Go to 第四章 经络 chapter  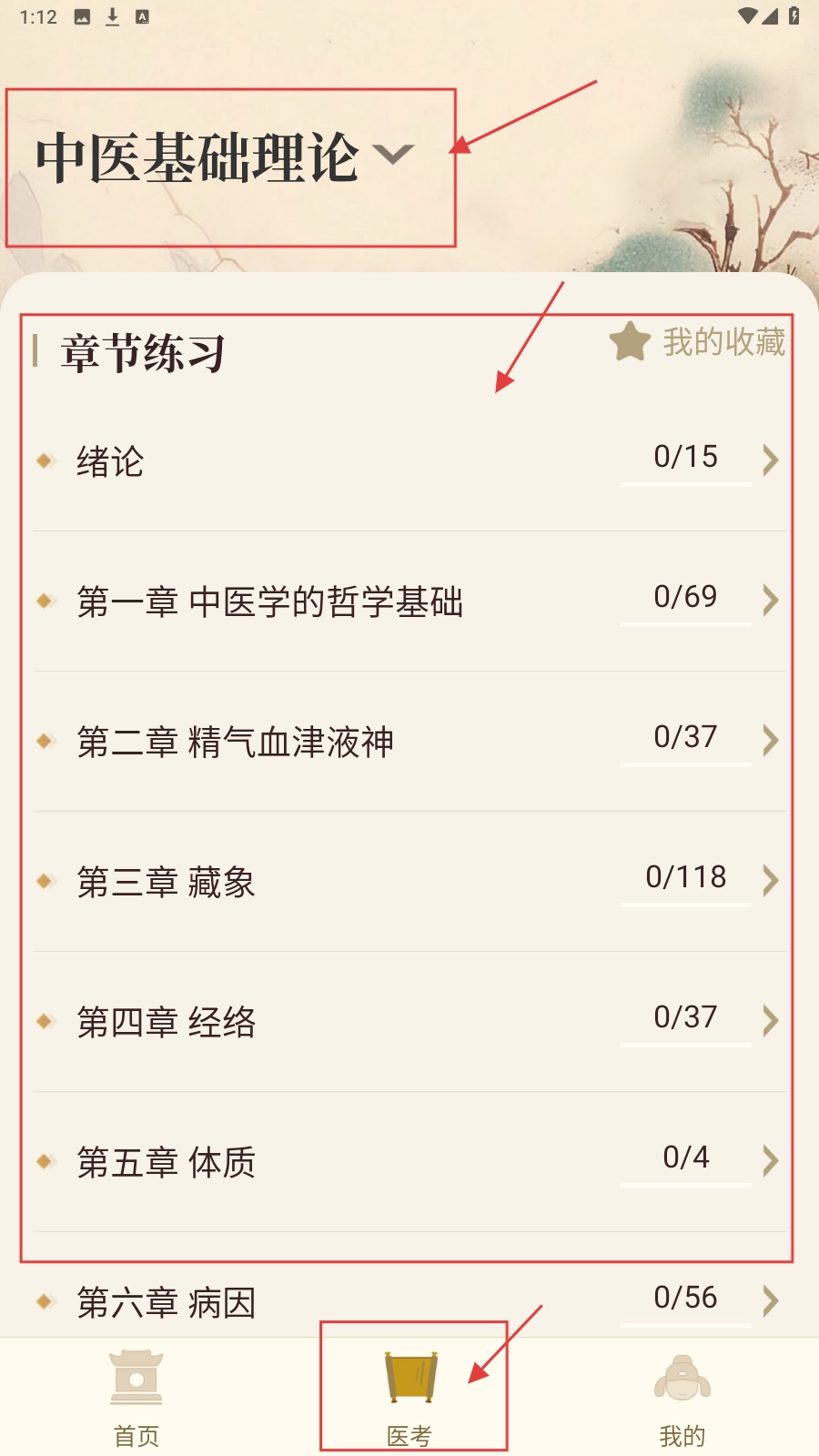pos(409,1022)
